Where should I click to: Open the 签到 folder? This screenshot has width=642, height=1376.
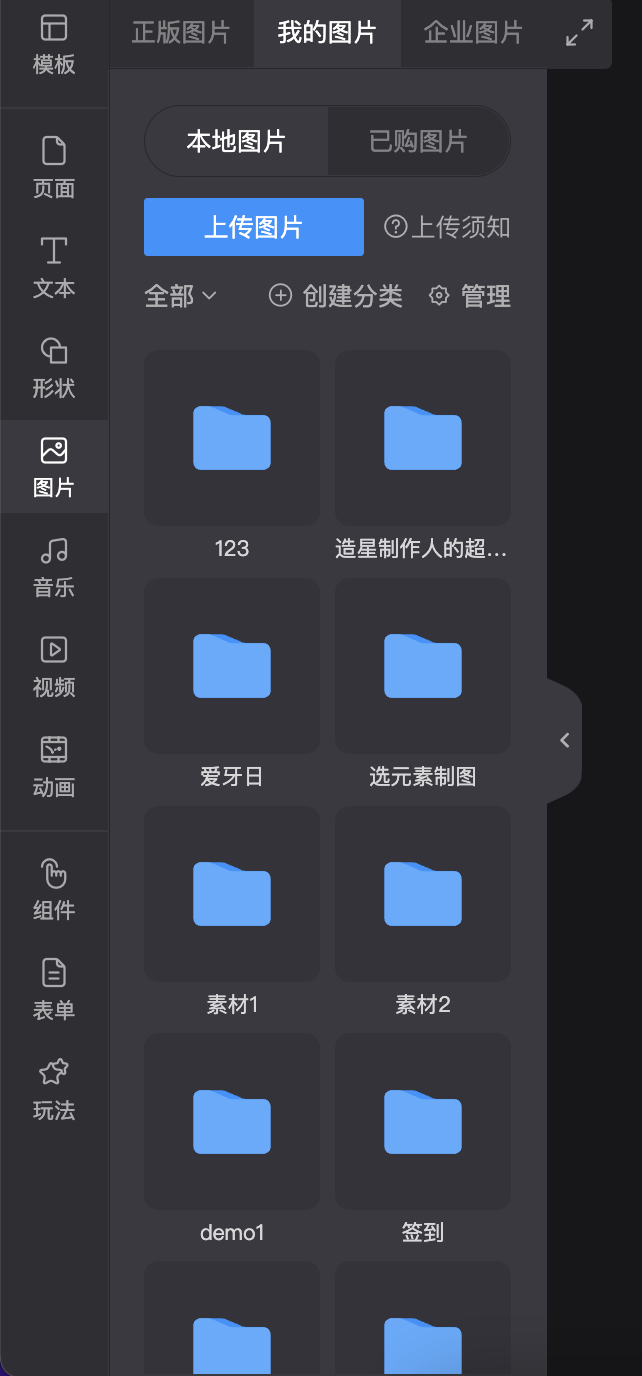(423, 1139)
